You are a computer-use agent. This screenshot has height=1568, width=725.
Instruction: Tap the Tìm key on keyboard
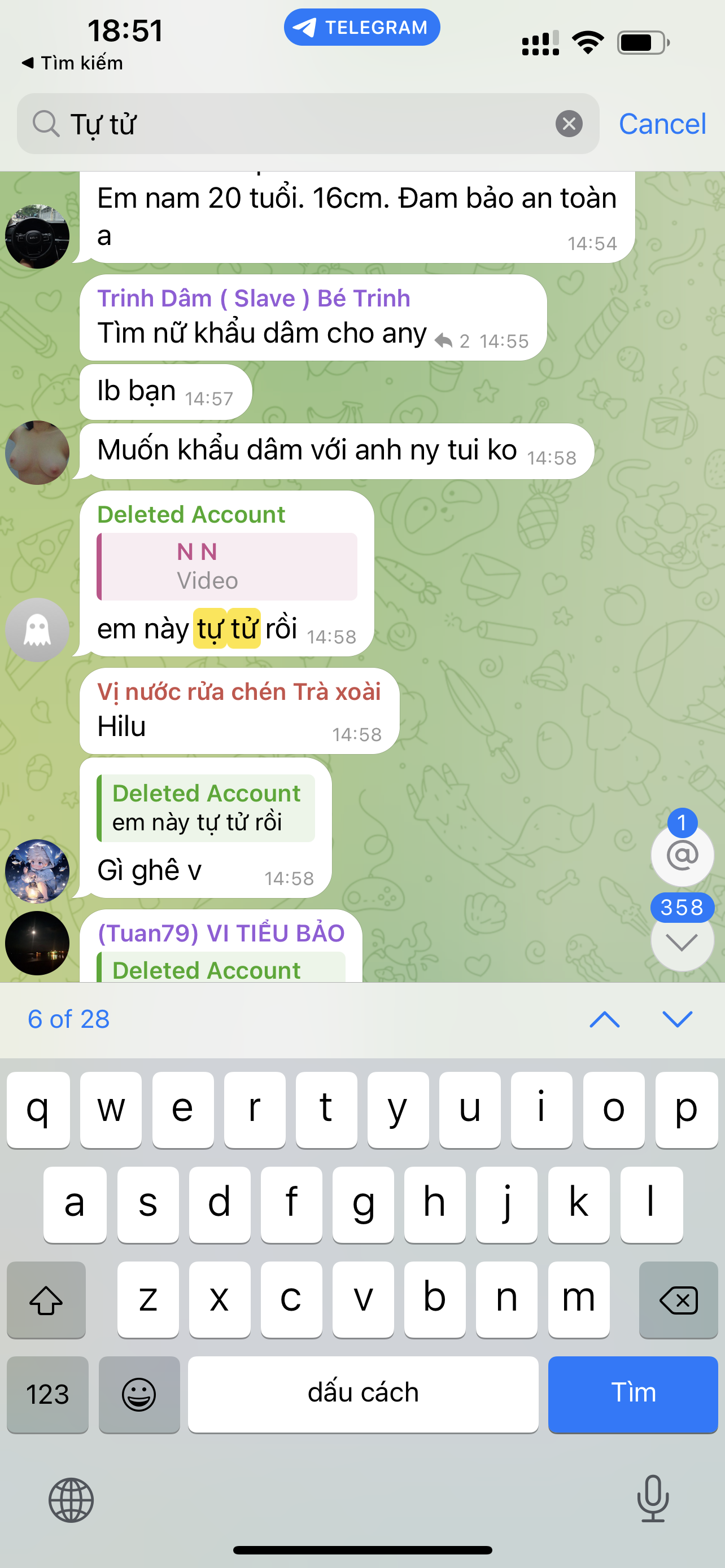[x=632, y=1393]
